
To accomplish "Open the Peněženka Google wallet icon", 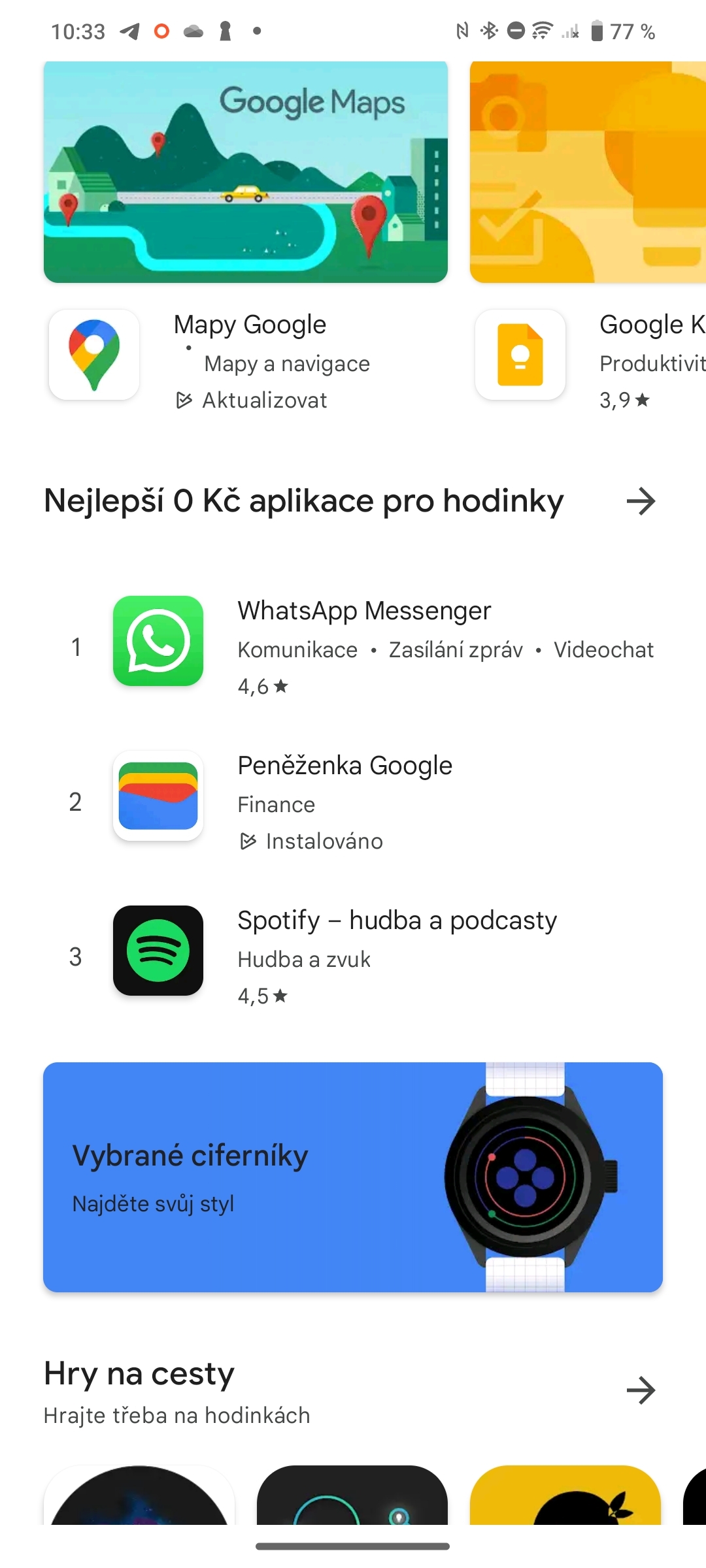I will click(158, 797).
